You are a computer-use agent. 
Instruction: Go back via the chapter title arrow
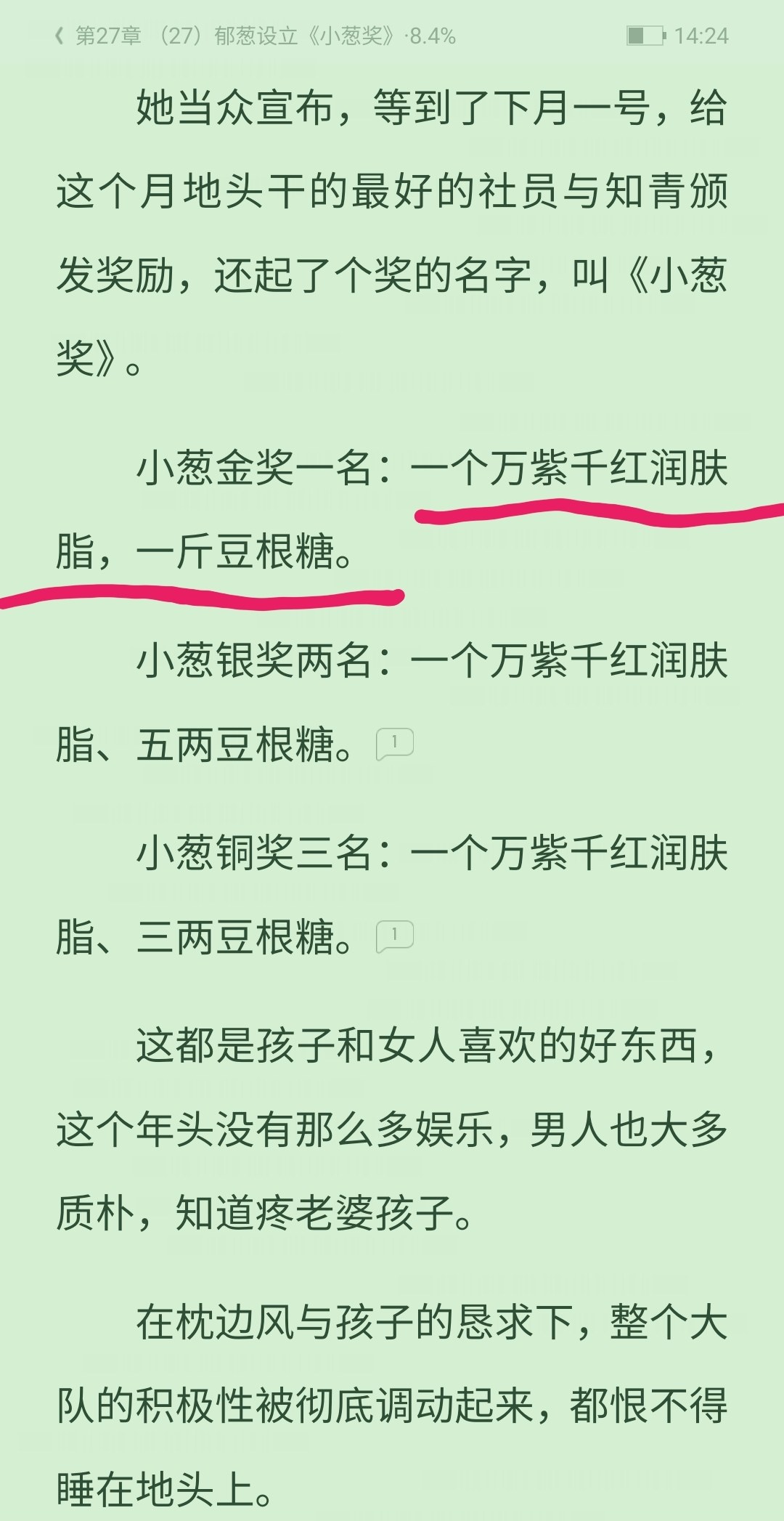click(60, 36)
